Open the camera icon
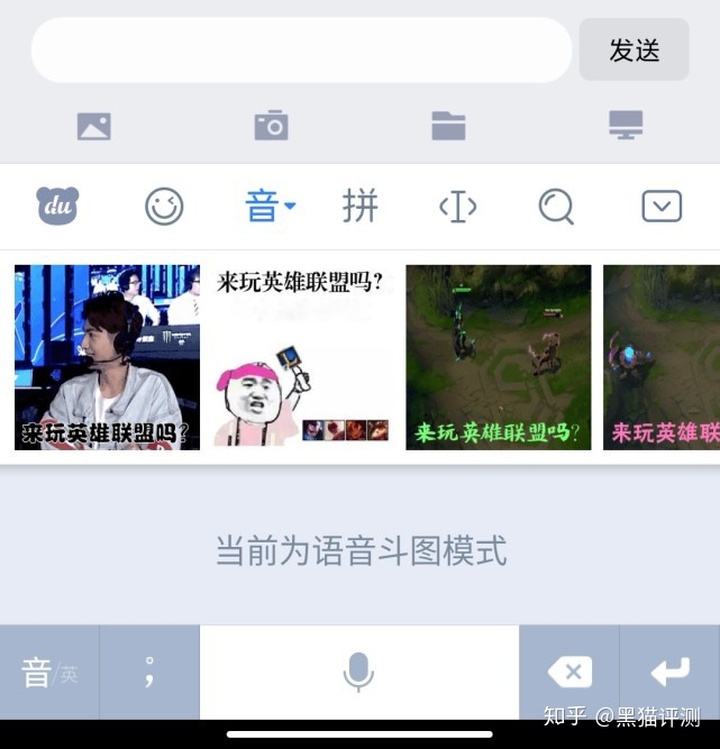 point(271,125)
